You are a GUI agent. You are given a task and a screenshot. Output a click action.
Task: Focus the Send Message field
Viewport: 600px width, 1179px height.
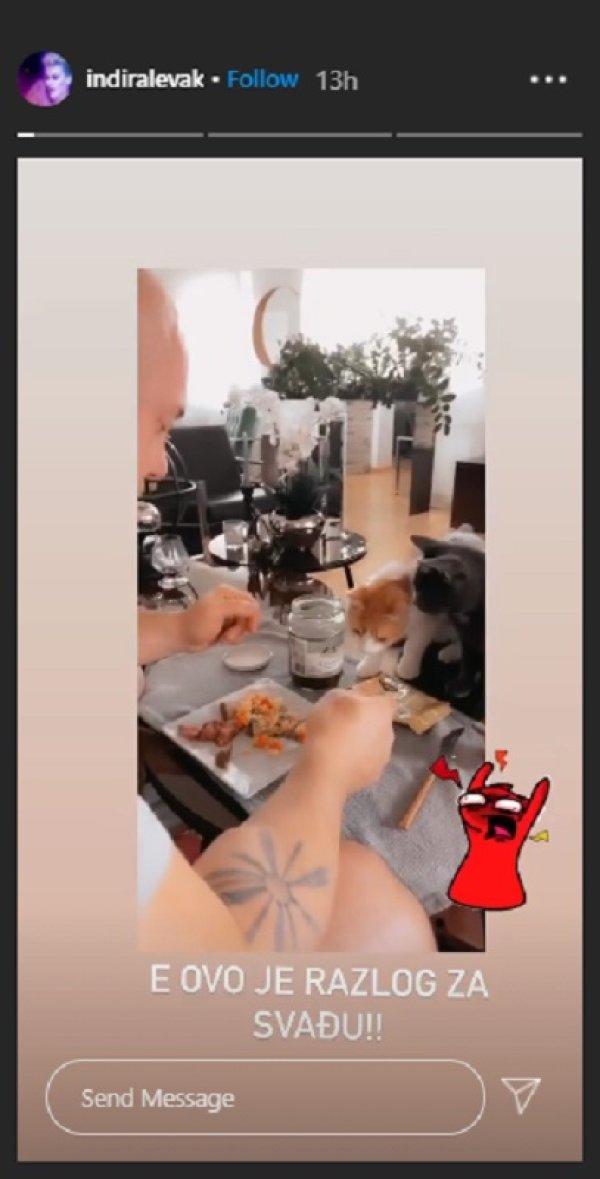coord(265,1097)
